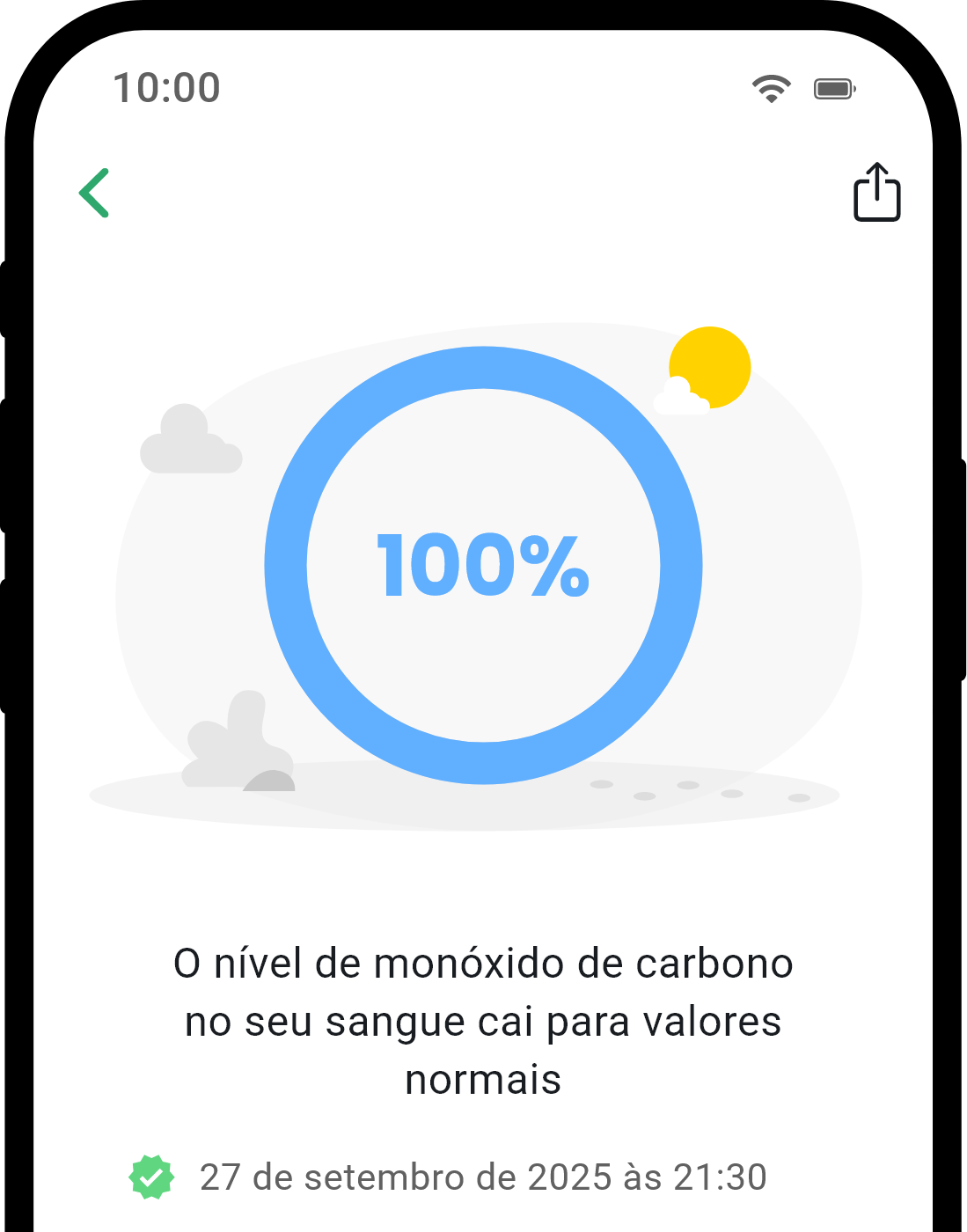967x1232 pixels.
Task: Go back using the green arrow
Action: 94,193
